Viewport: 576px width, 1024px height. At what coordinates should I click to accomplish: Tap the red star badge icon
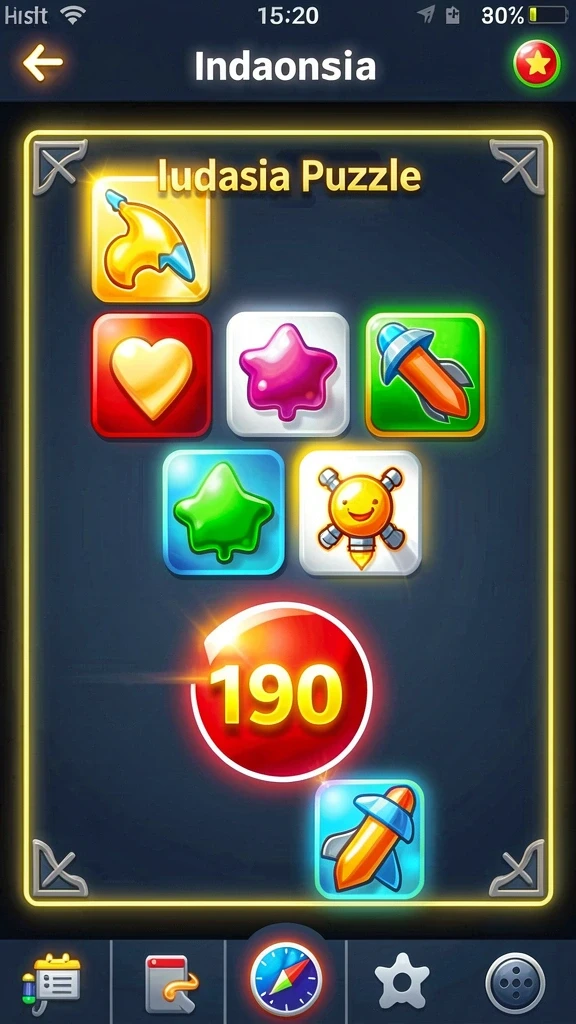pos(536,64)
